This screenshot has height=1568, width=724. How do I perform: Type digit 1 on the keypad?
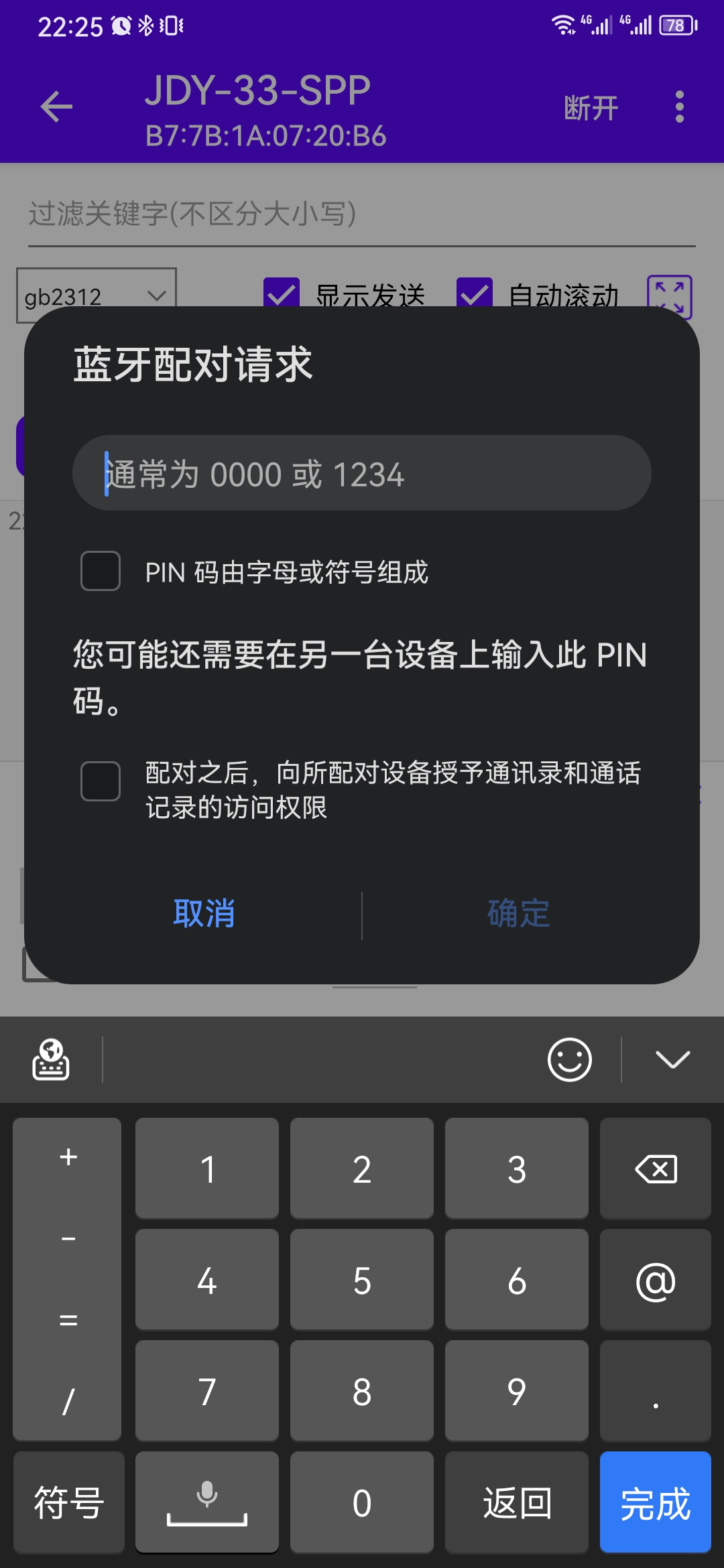(x=207, y=1169)
